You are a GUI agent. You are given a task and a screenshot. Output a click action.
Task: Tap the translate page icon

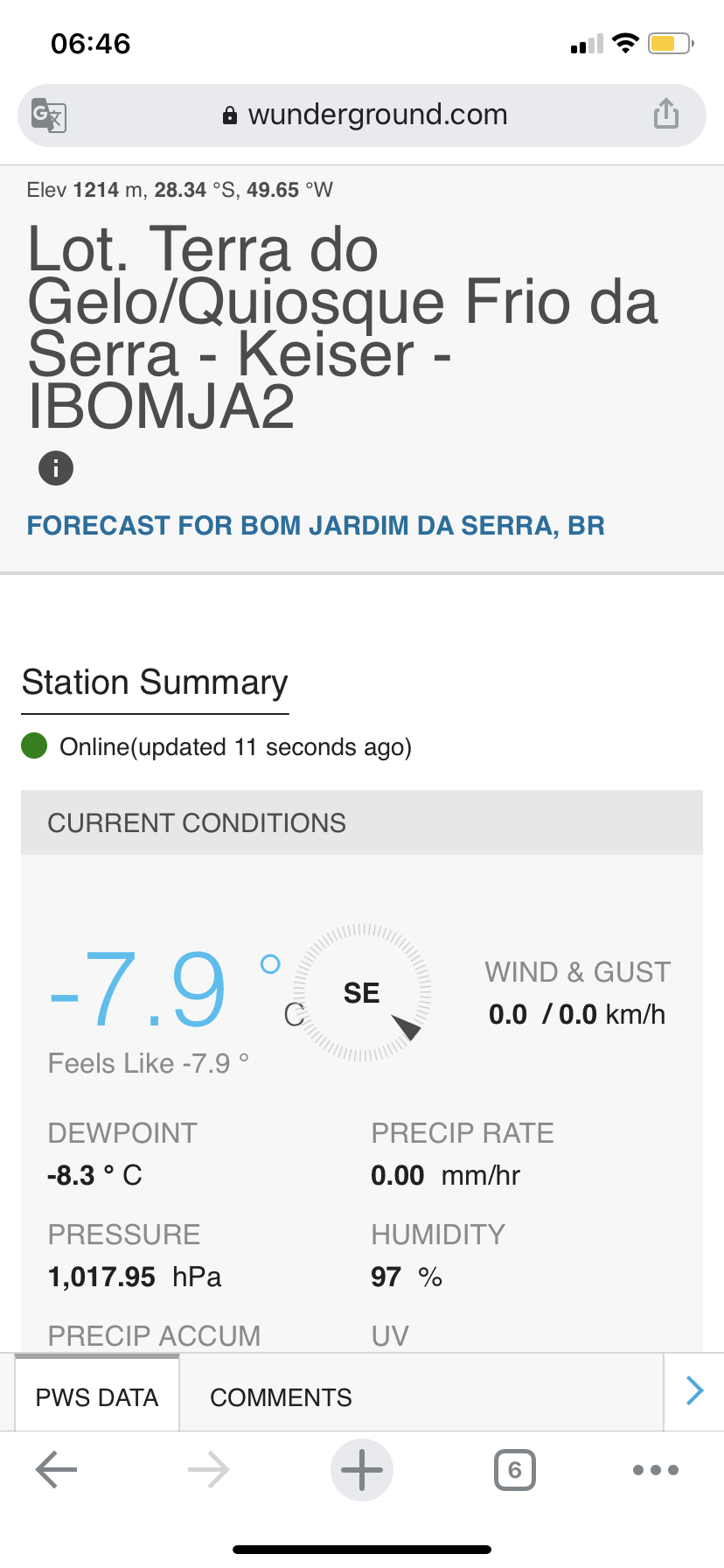click(x=49, y=115)
